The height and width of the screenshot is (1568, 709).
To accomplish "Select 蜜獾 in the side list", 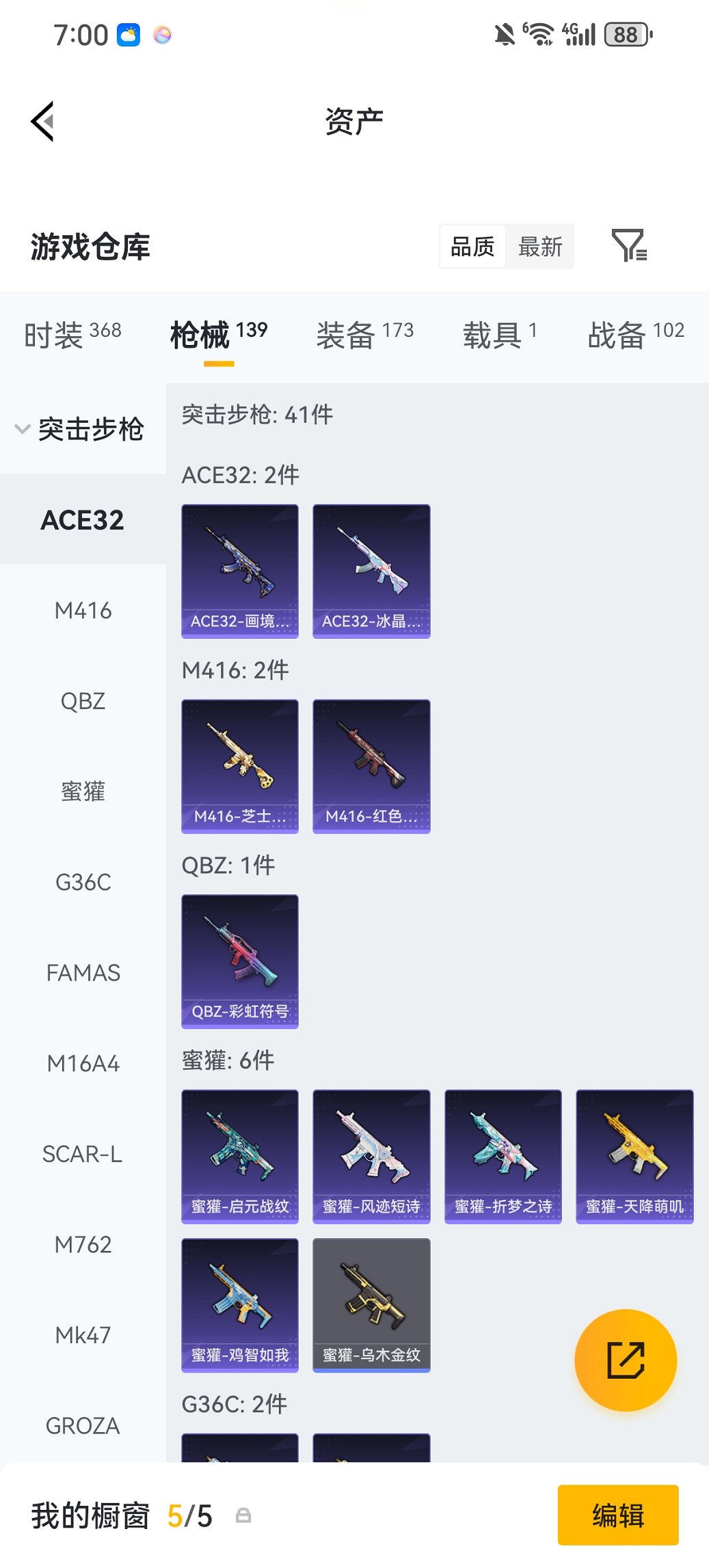I will pos(83,792).
